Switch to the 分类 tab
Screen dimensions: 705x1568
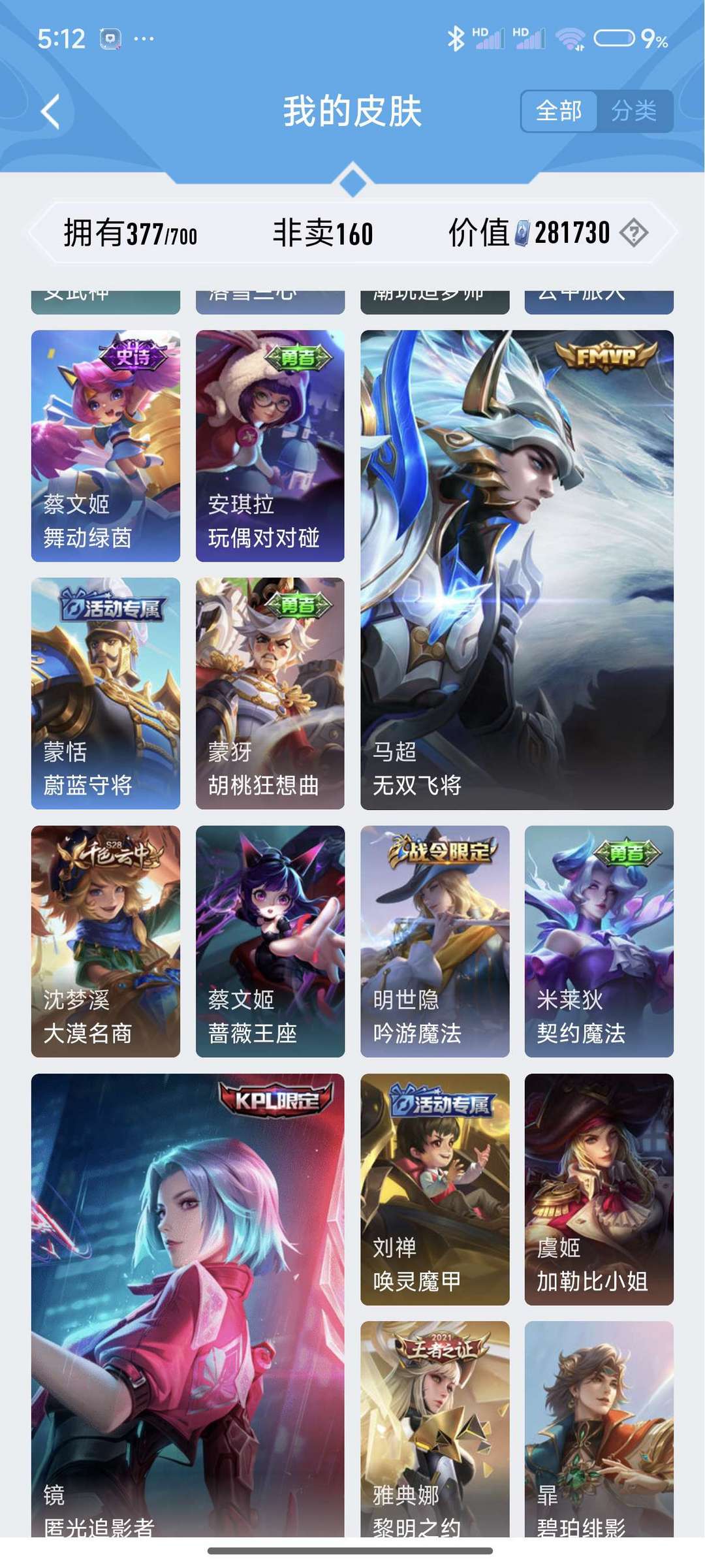[x=634, y=111]
